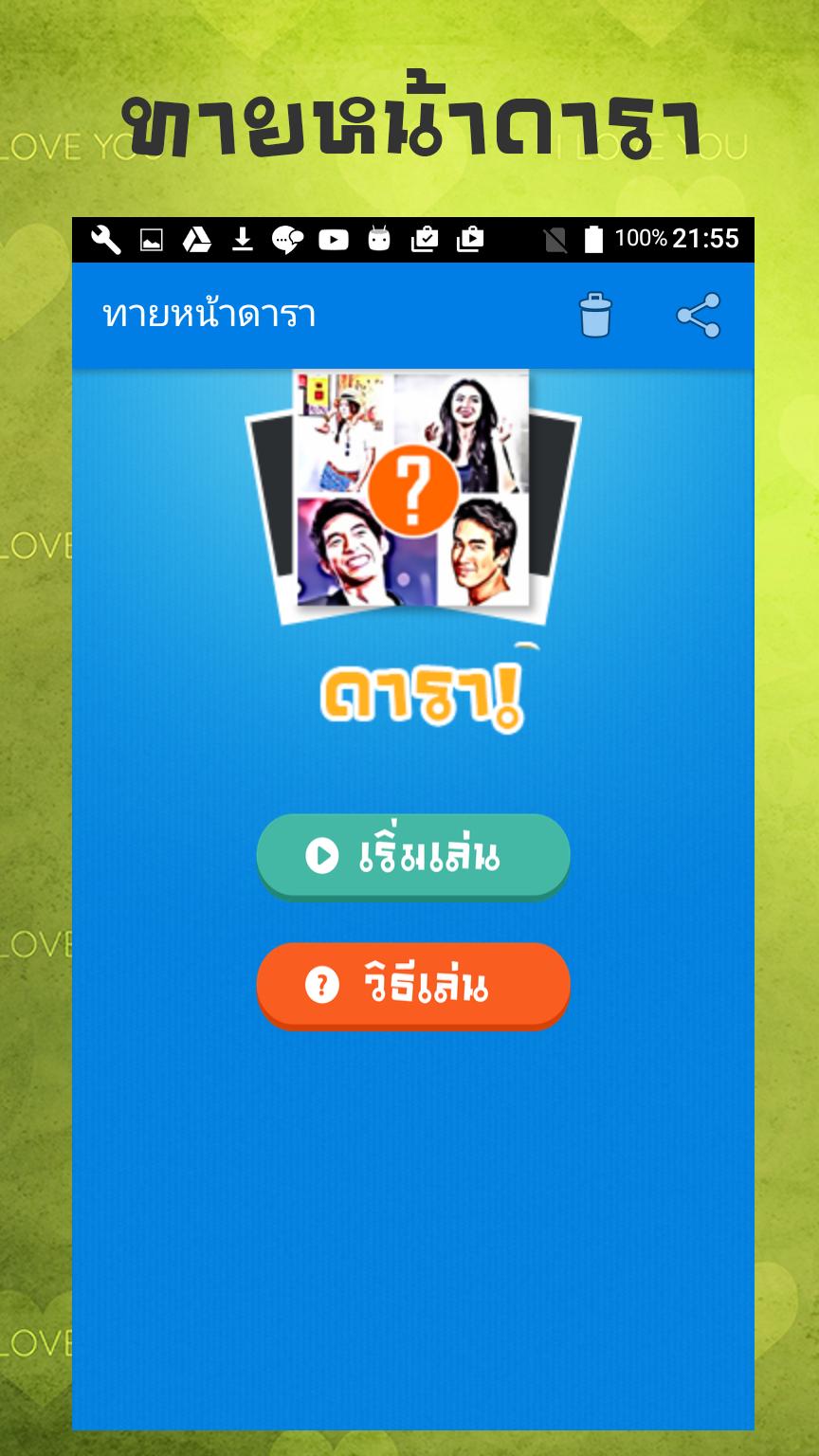Click the chat messenger icon in status bar

click(289, 241)
